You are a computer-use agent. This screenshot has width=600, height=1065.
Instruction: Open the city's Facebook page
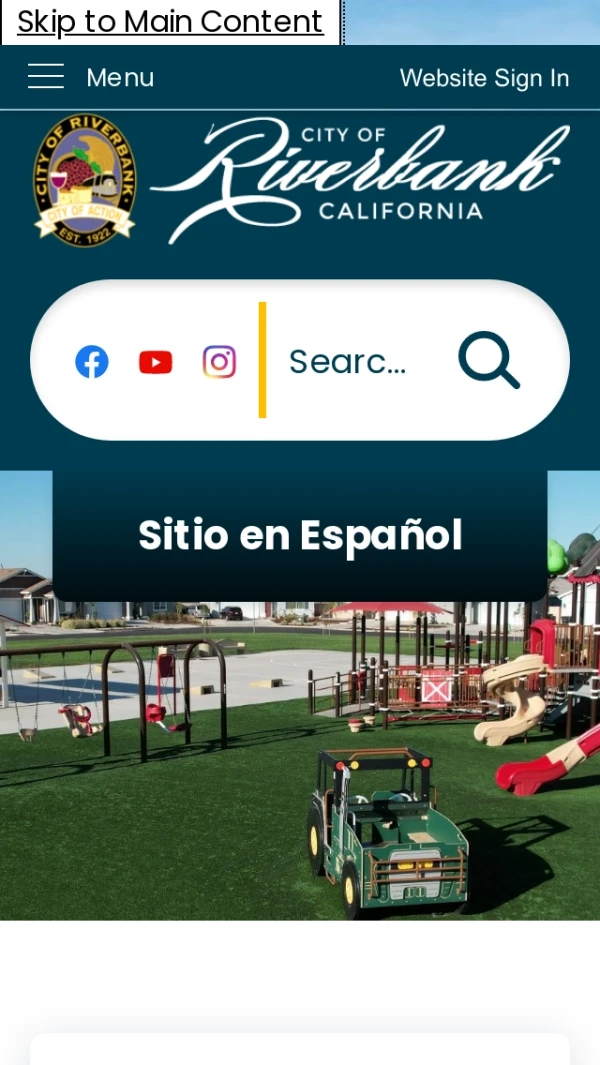[x=92, y=361]
